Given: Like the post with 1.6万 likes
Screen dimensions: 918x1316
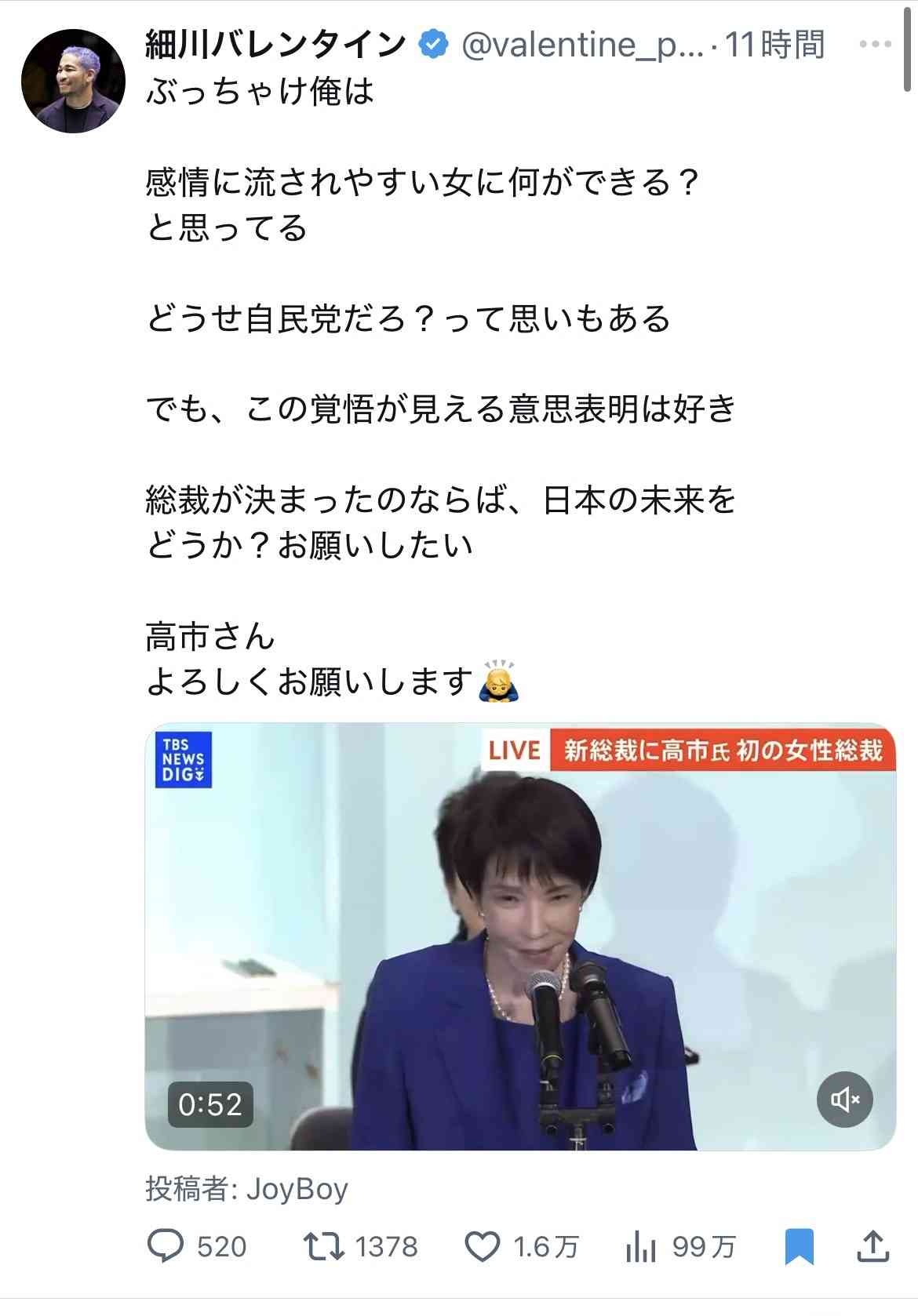Looking at the screenshot, I should click(x=483, y=1246).
